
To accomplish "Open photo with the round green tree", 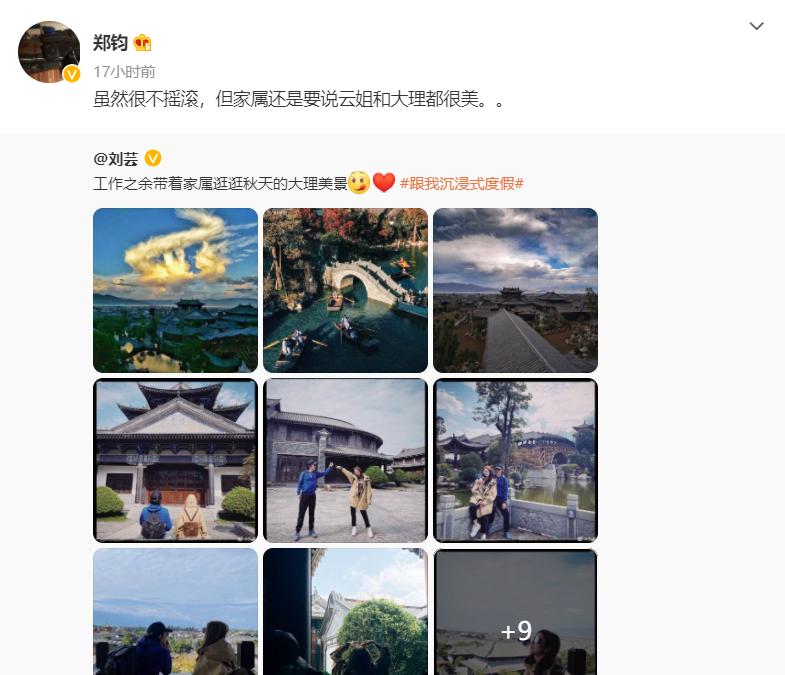I will [x=345, y=611].
